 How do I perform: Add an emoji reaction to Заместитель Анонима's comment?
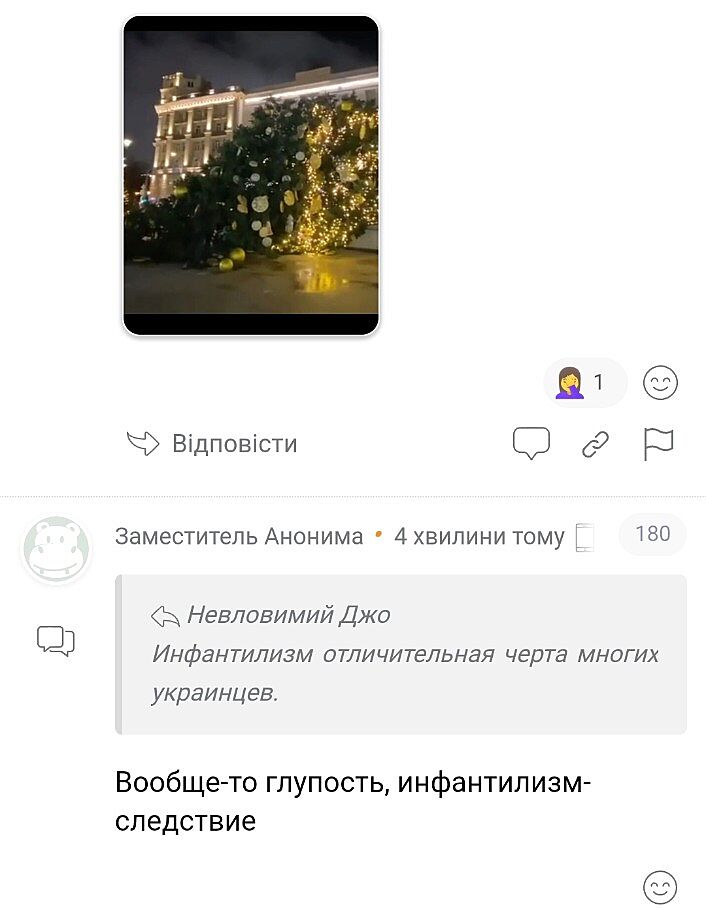(660, 886)
